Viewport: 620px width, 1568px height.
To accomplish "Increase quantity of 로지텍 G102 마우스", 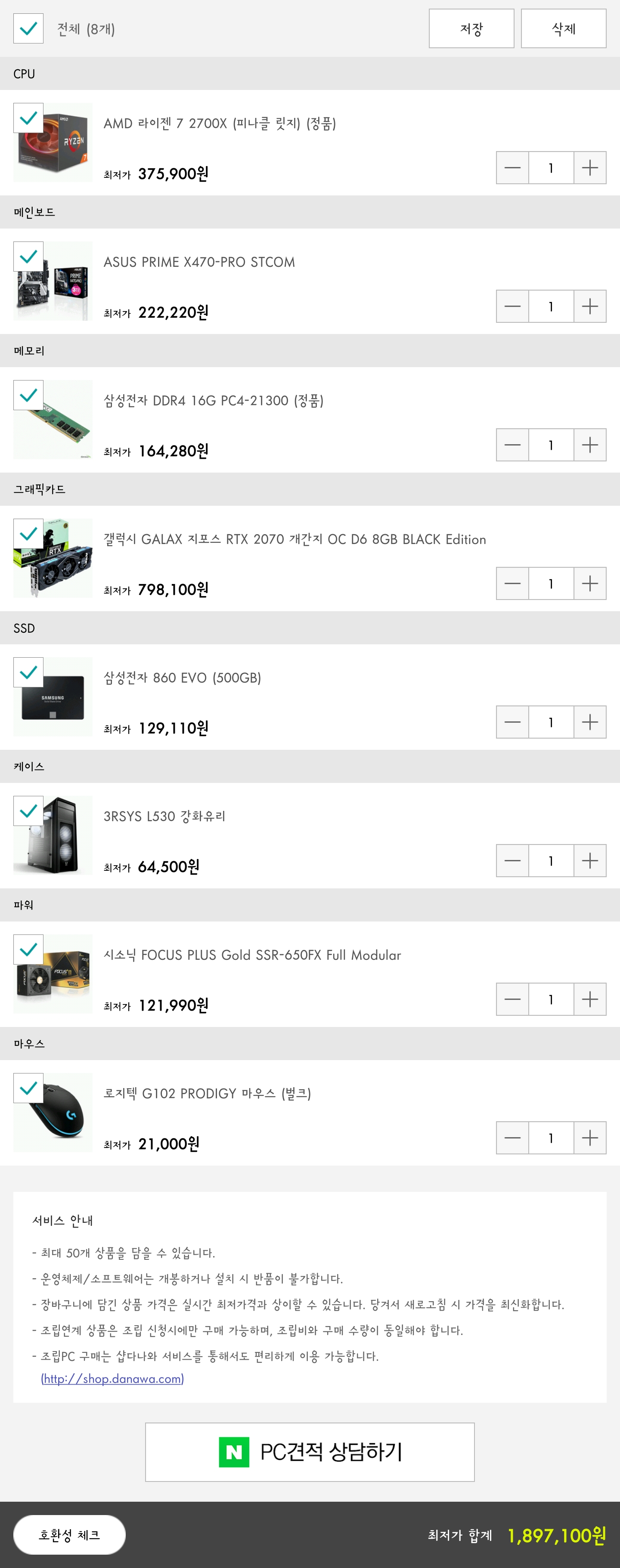I will point(589,1138).
